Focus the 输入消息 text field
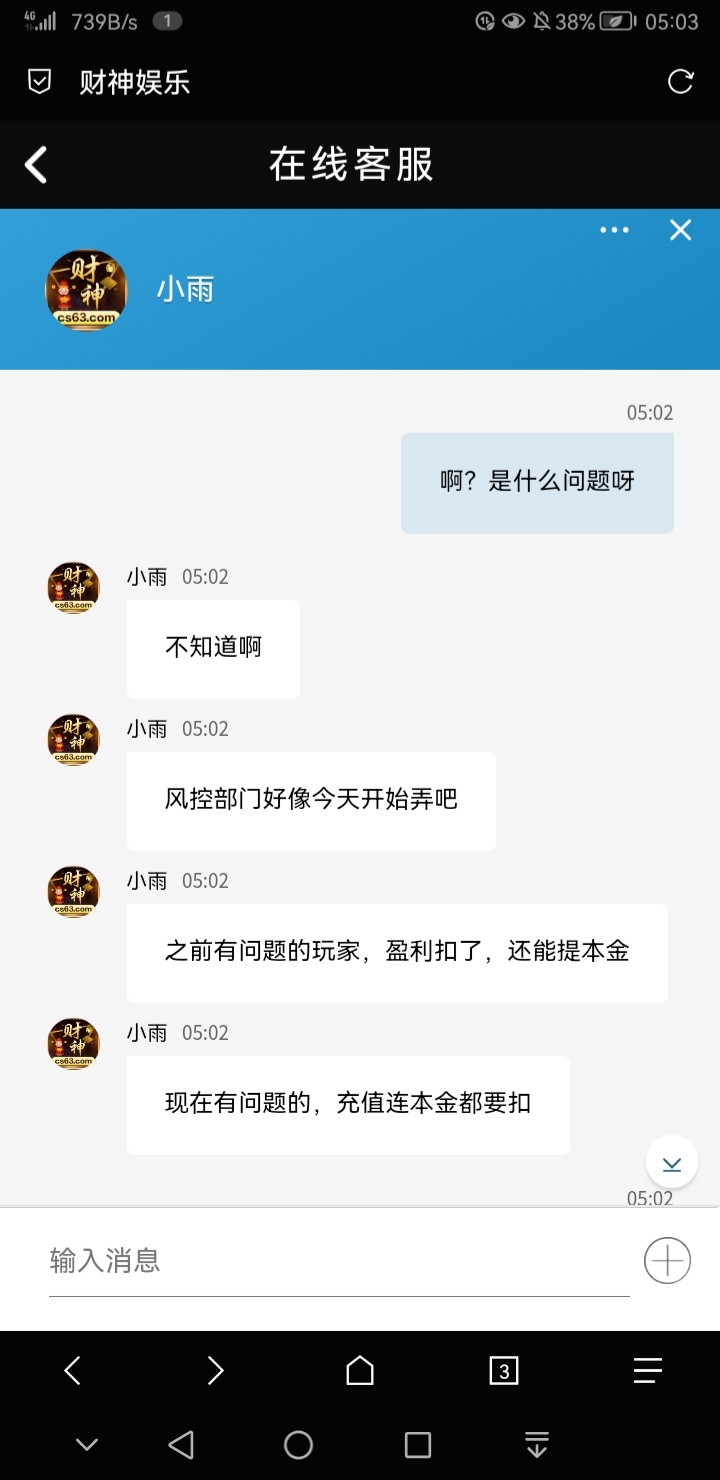 coord(338,1260)
